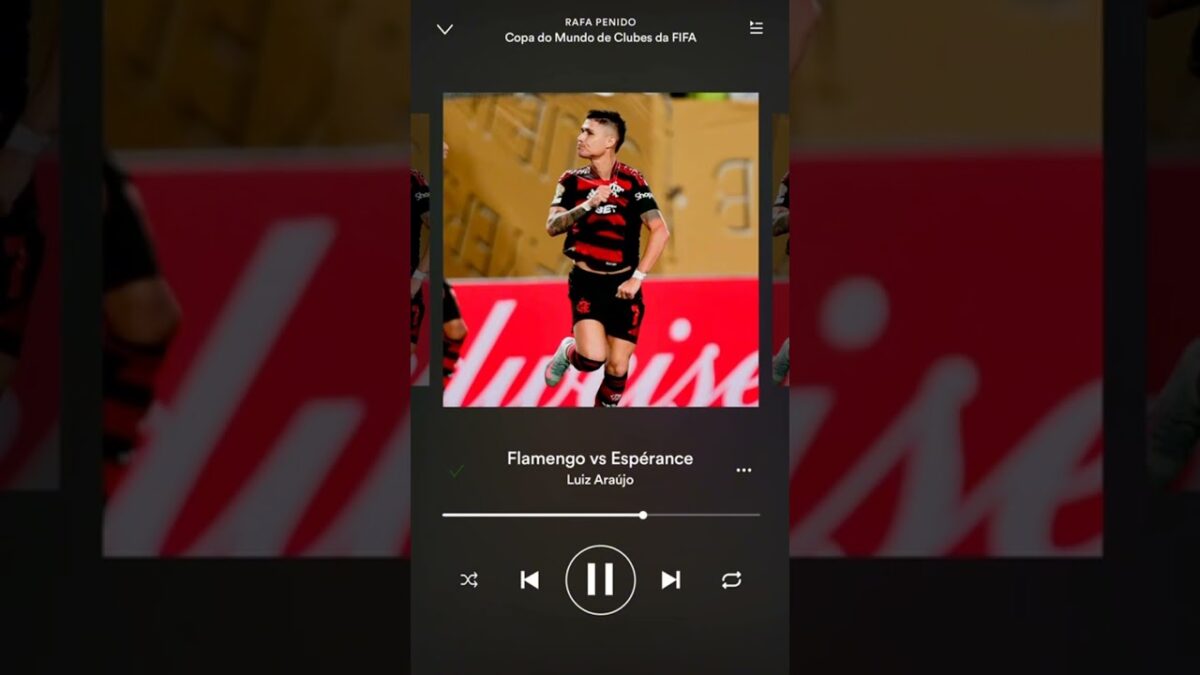
Task: Toggle repeat mode
Action: tap(731, 580)
